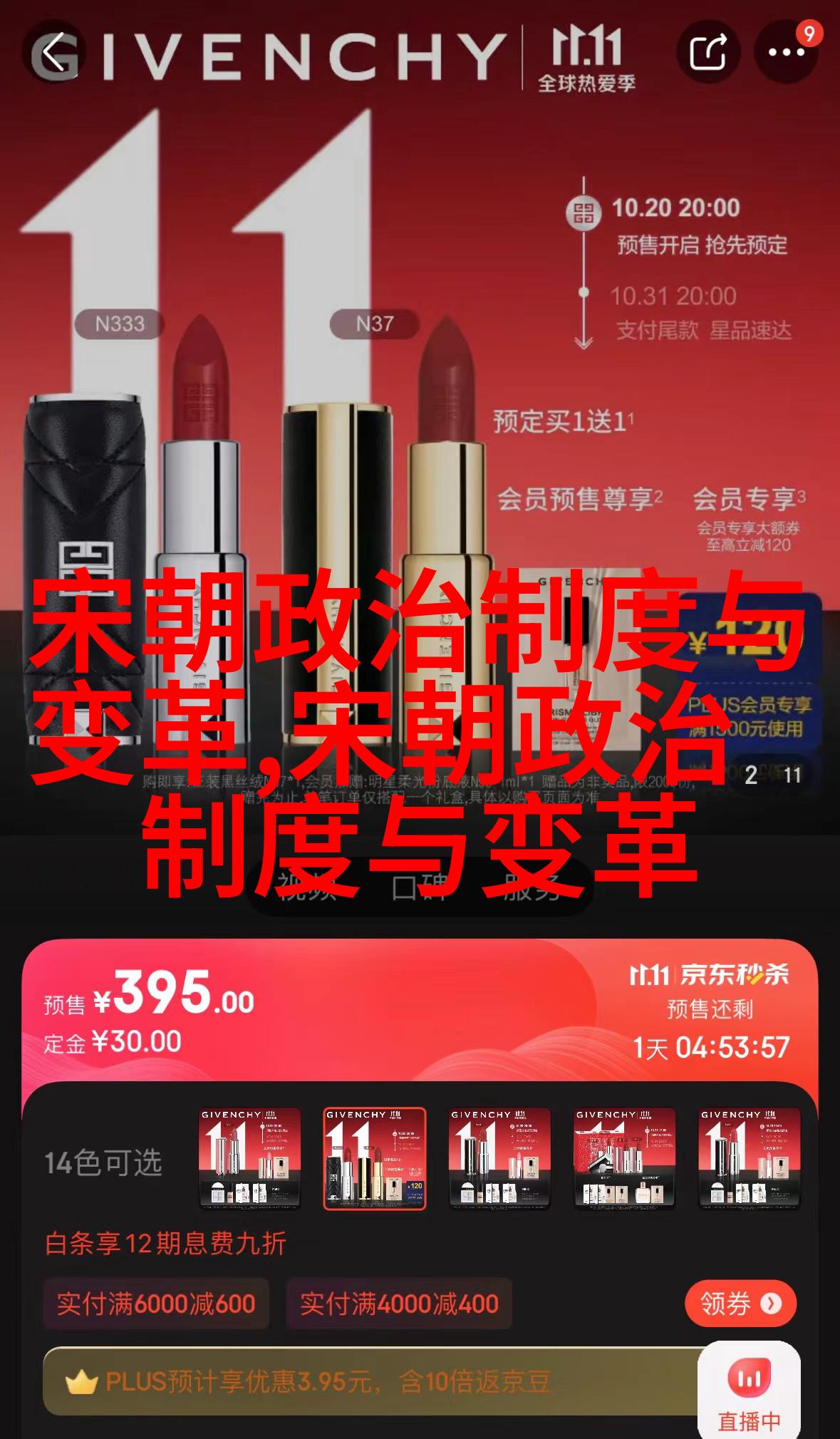Choose the third color option thumbnail
Viewport: 840px width, 1439px height.
tap(499, 1157)
